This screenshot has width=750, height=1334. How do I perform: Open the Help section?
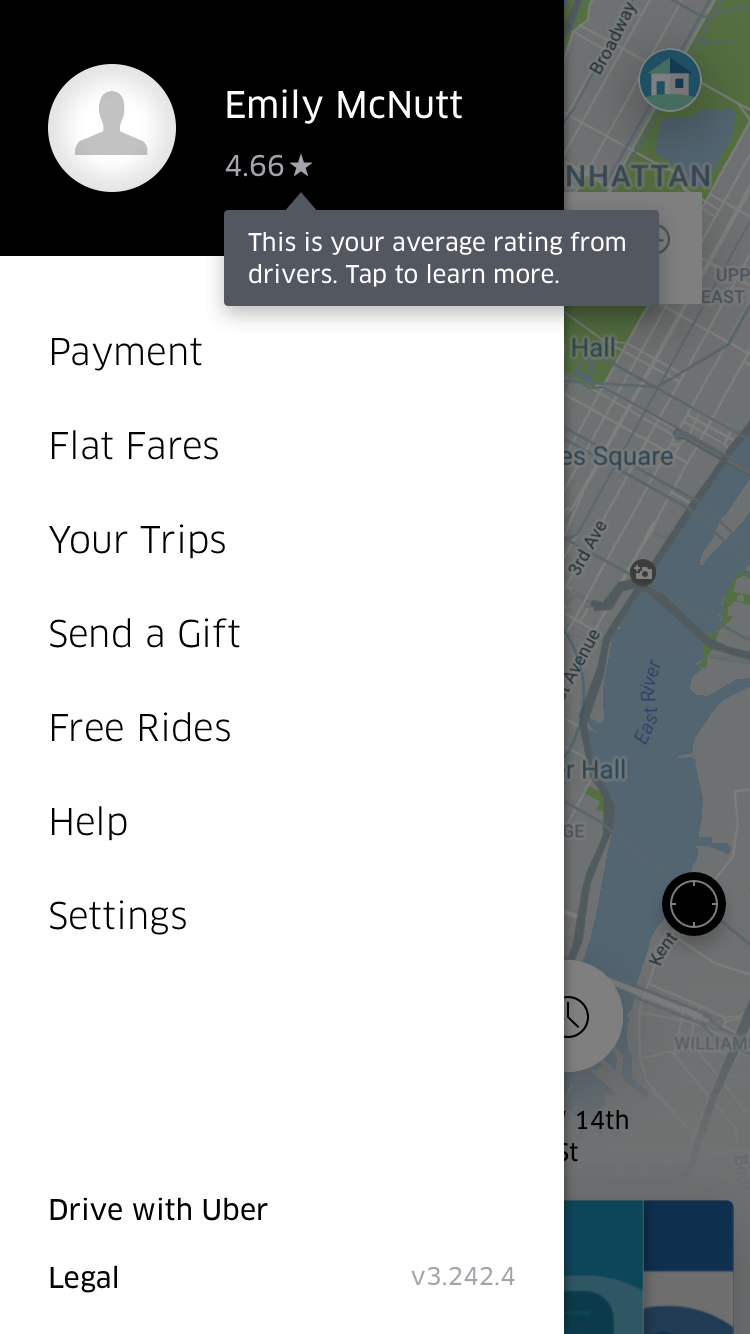click(x=89, y=822)
